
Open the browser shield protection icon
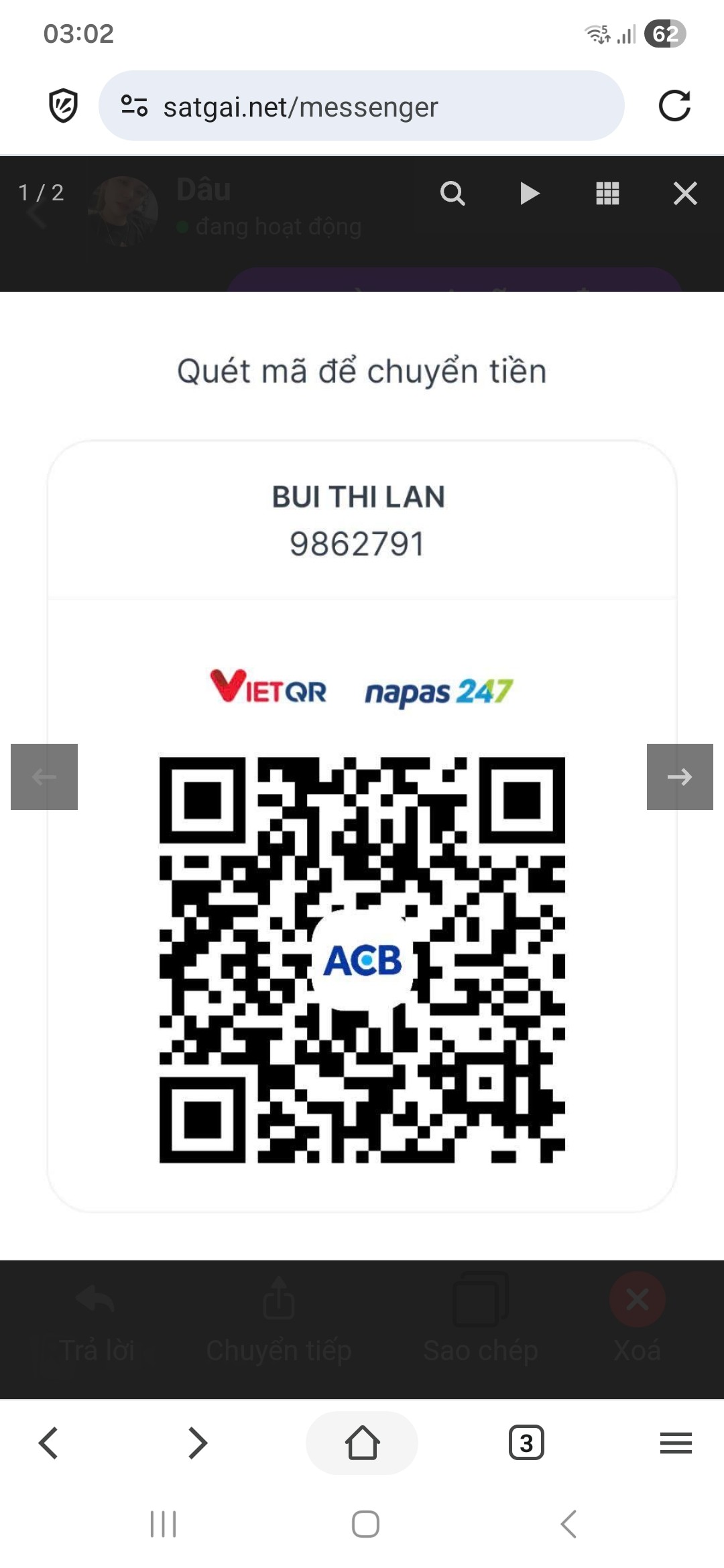click(x=63, y=106)
